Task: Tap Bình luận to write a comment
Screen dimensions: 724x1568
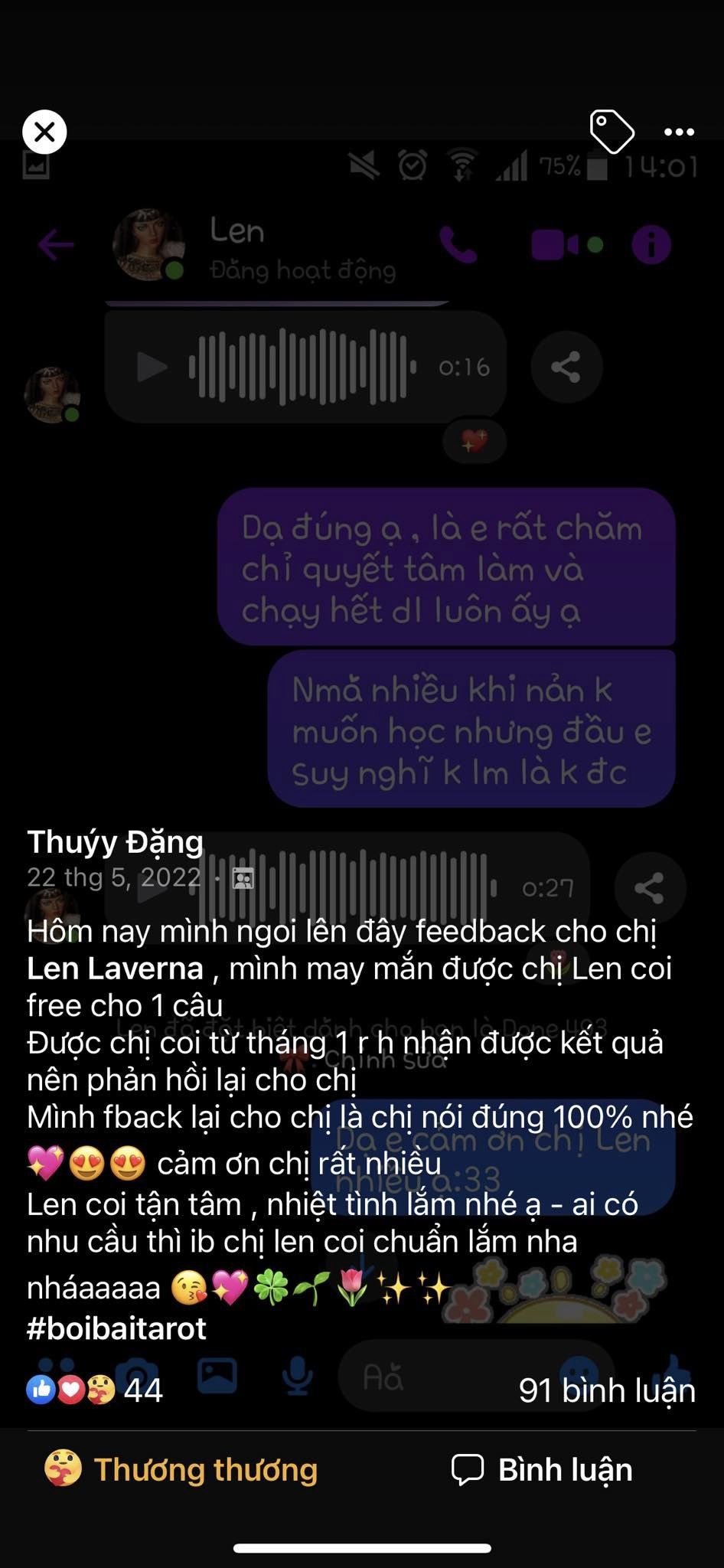Action: [x=543, y=1469]
